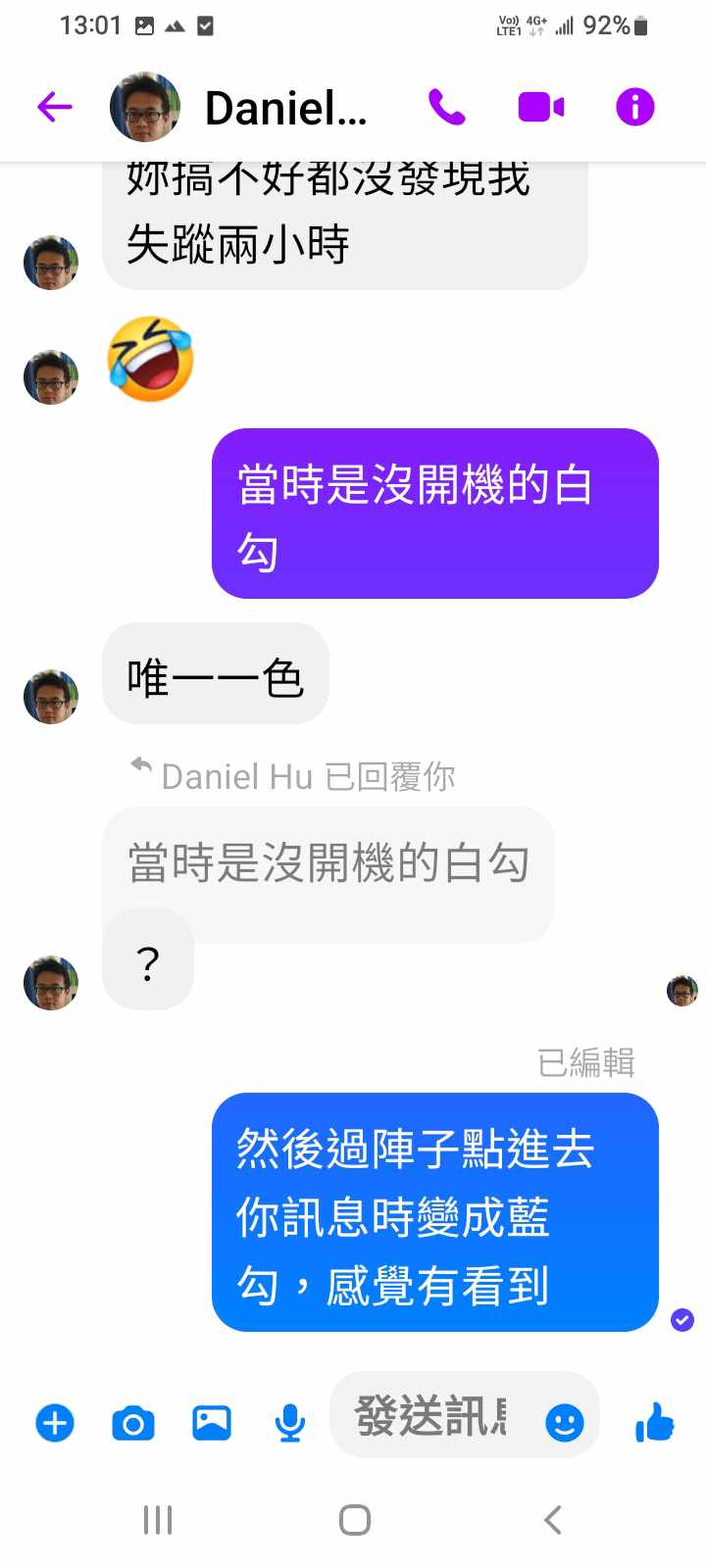Send a thumbs-up like
Viewport: 706px width, 1568px height.
coord(654,1422)
